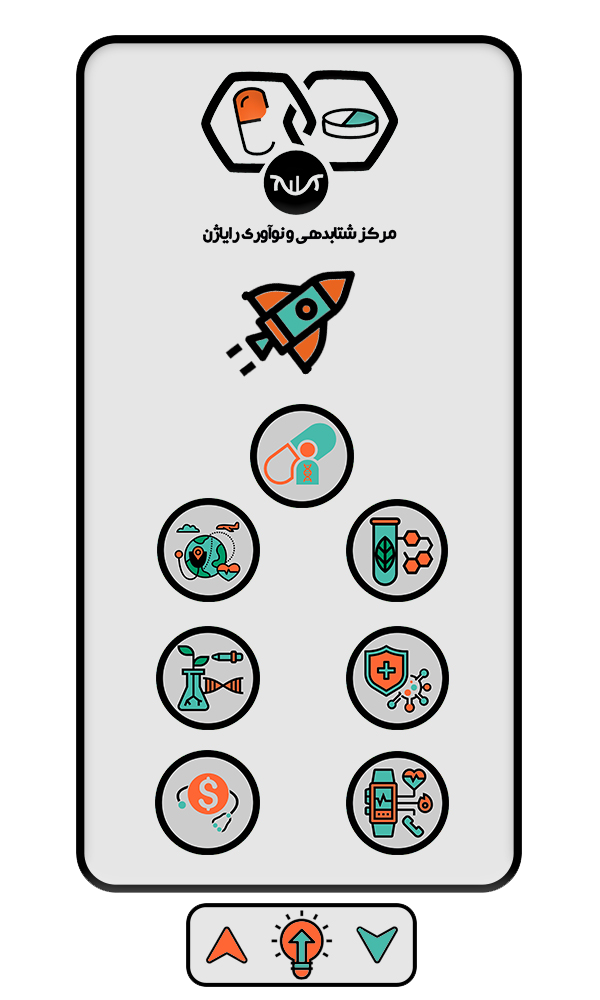
Task: Open the globe travel health circle
Action: tap(208, 550)
